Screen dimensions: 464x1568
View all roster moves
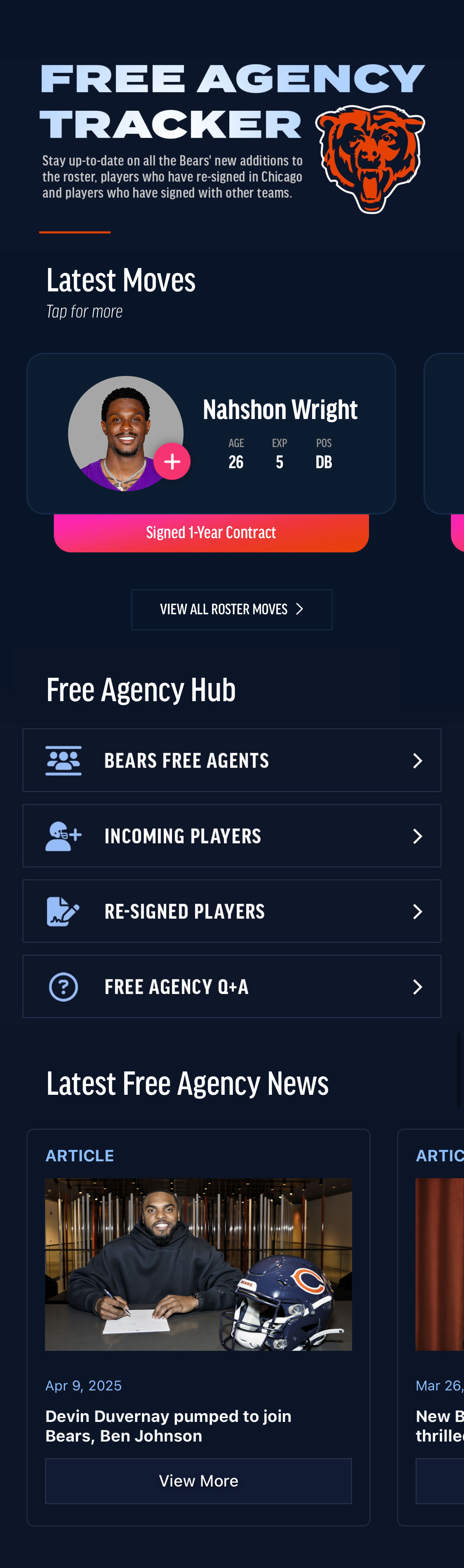click(x=231, y=609)
